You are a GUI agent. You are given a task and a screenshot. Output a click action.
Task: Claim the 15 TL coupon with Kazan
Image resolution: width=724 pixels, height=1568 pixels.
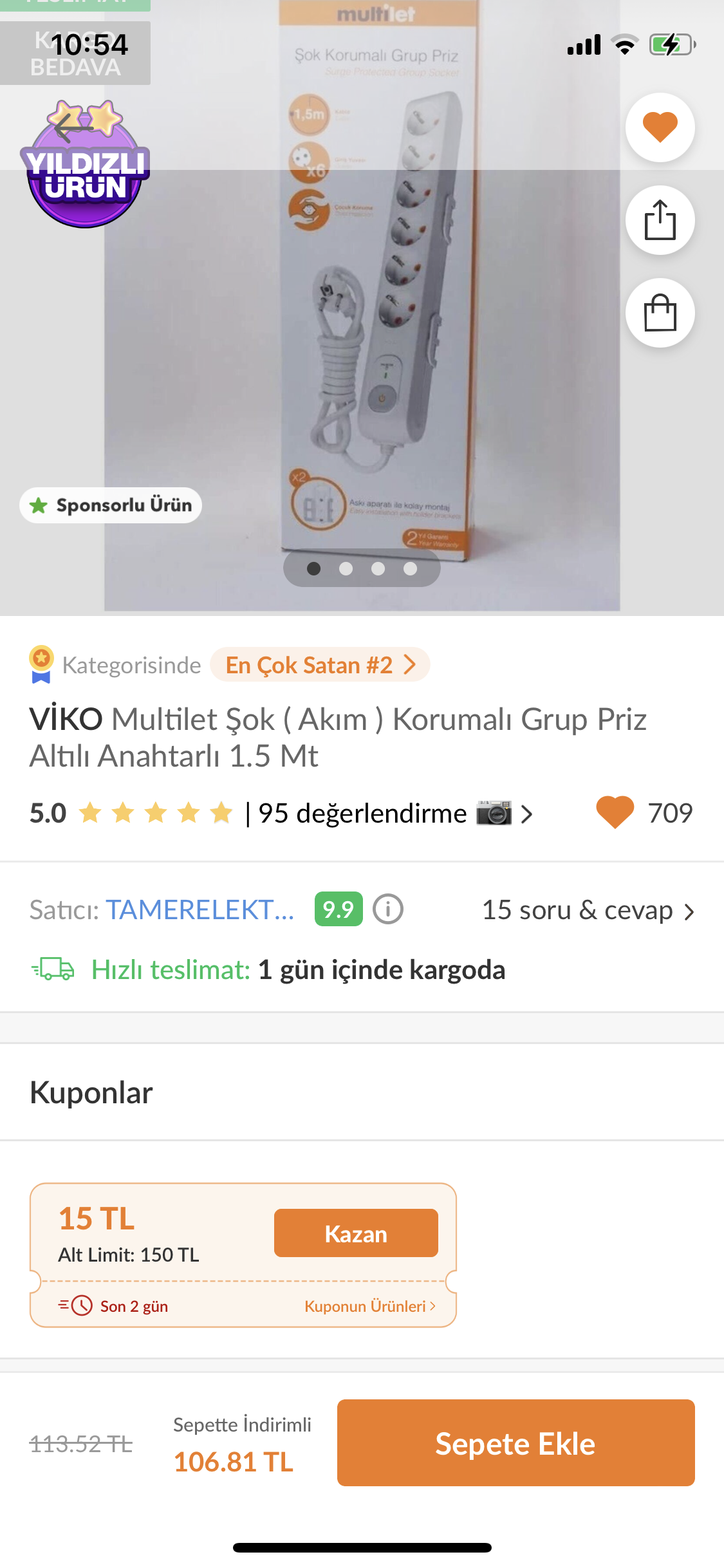tap(356, 1233)
